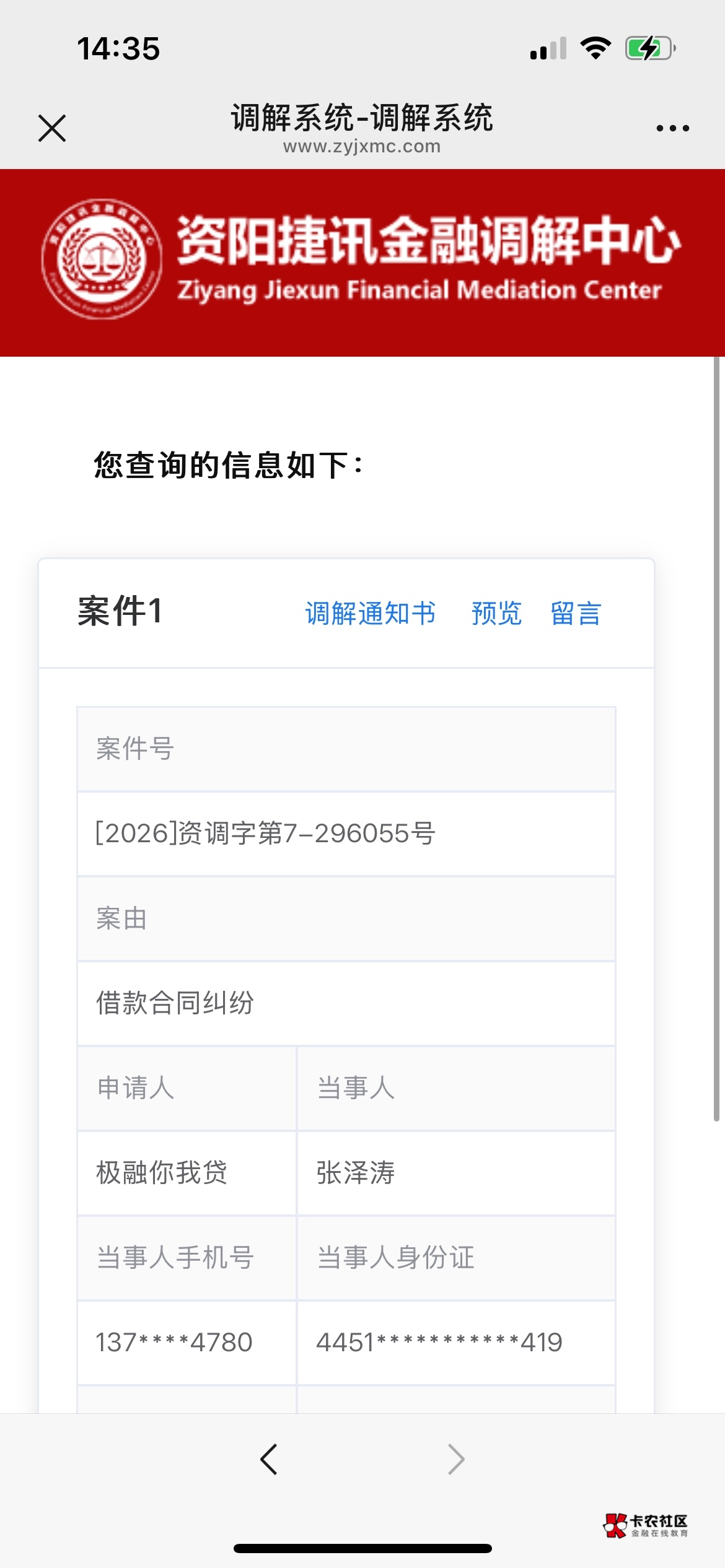Close the in-app browser page
The image size is (725, 1568).
coord(52,128)
